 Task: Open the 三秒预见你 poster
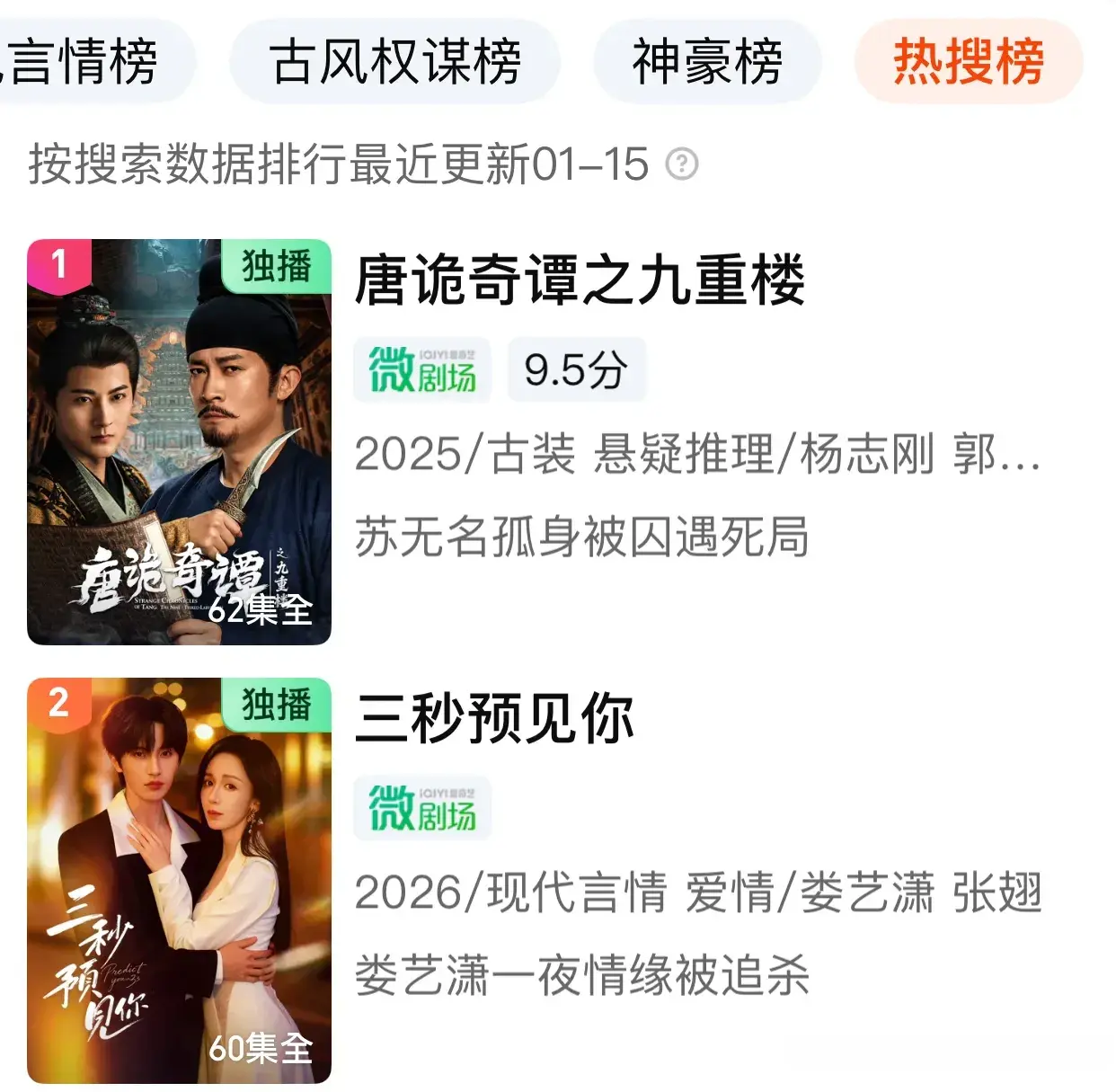179,880
